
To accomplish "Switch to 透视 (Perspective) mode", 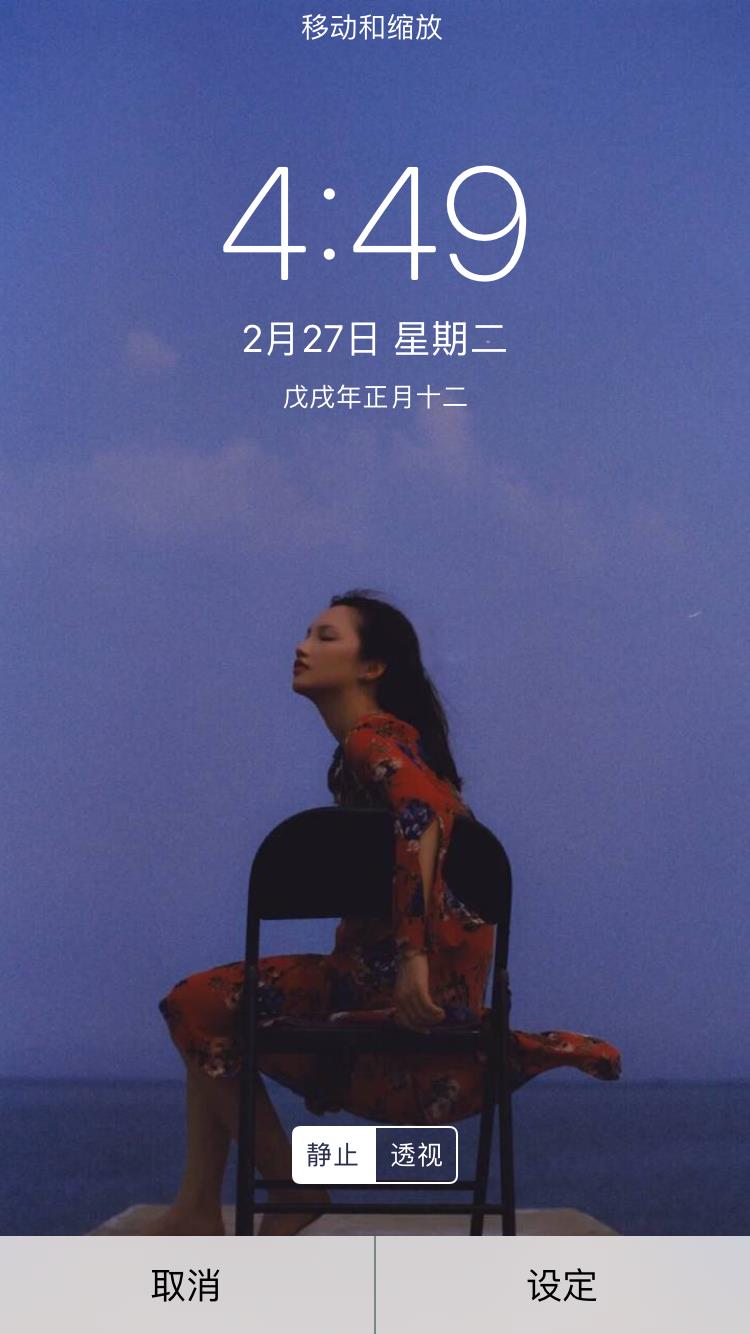I will [x=416, y=1155].
